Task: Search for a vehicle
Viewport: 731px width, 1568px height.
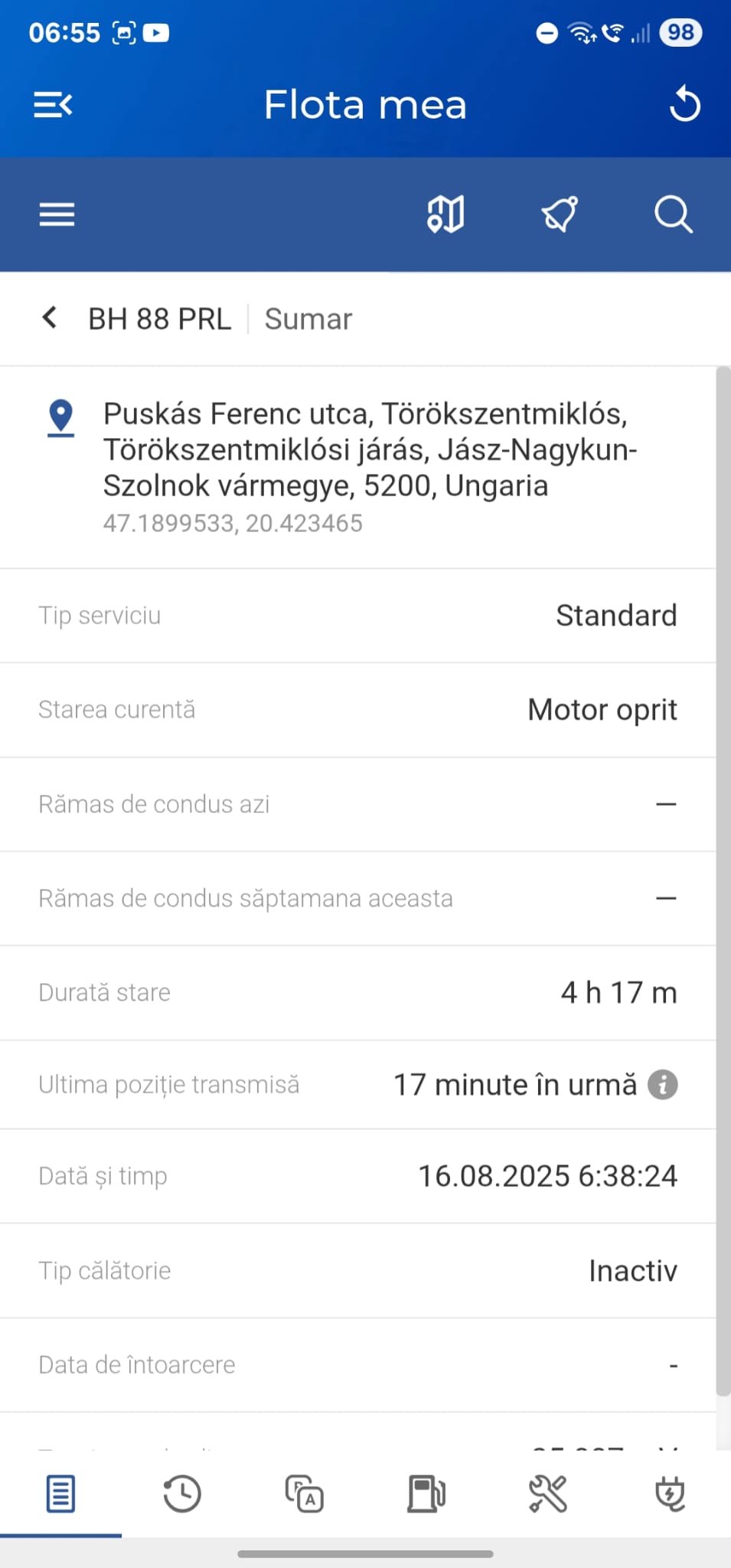Action: click(673, 214)
